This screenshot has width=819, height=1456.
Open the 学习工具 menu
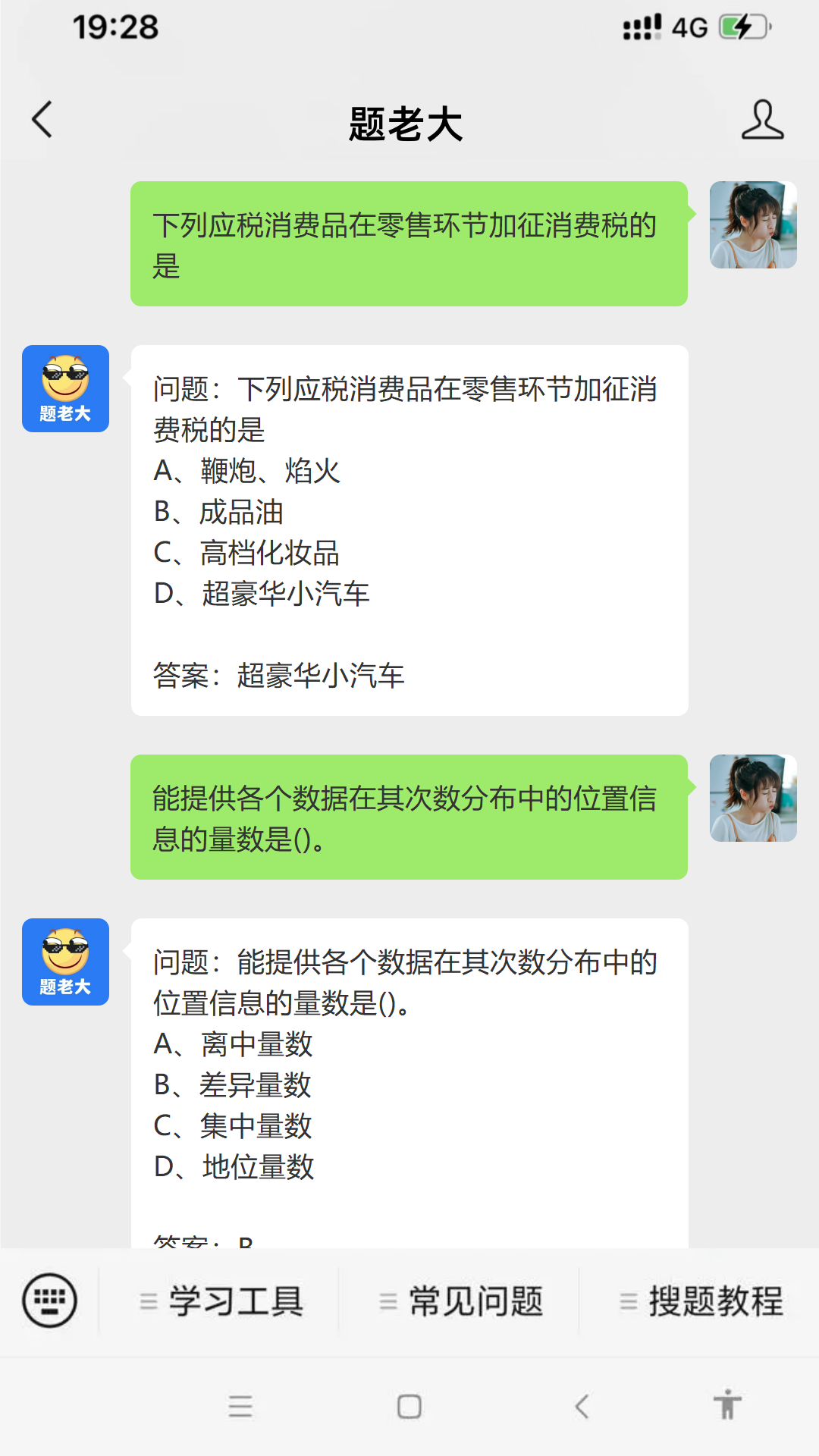(x=221, y=1301)
